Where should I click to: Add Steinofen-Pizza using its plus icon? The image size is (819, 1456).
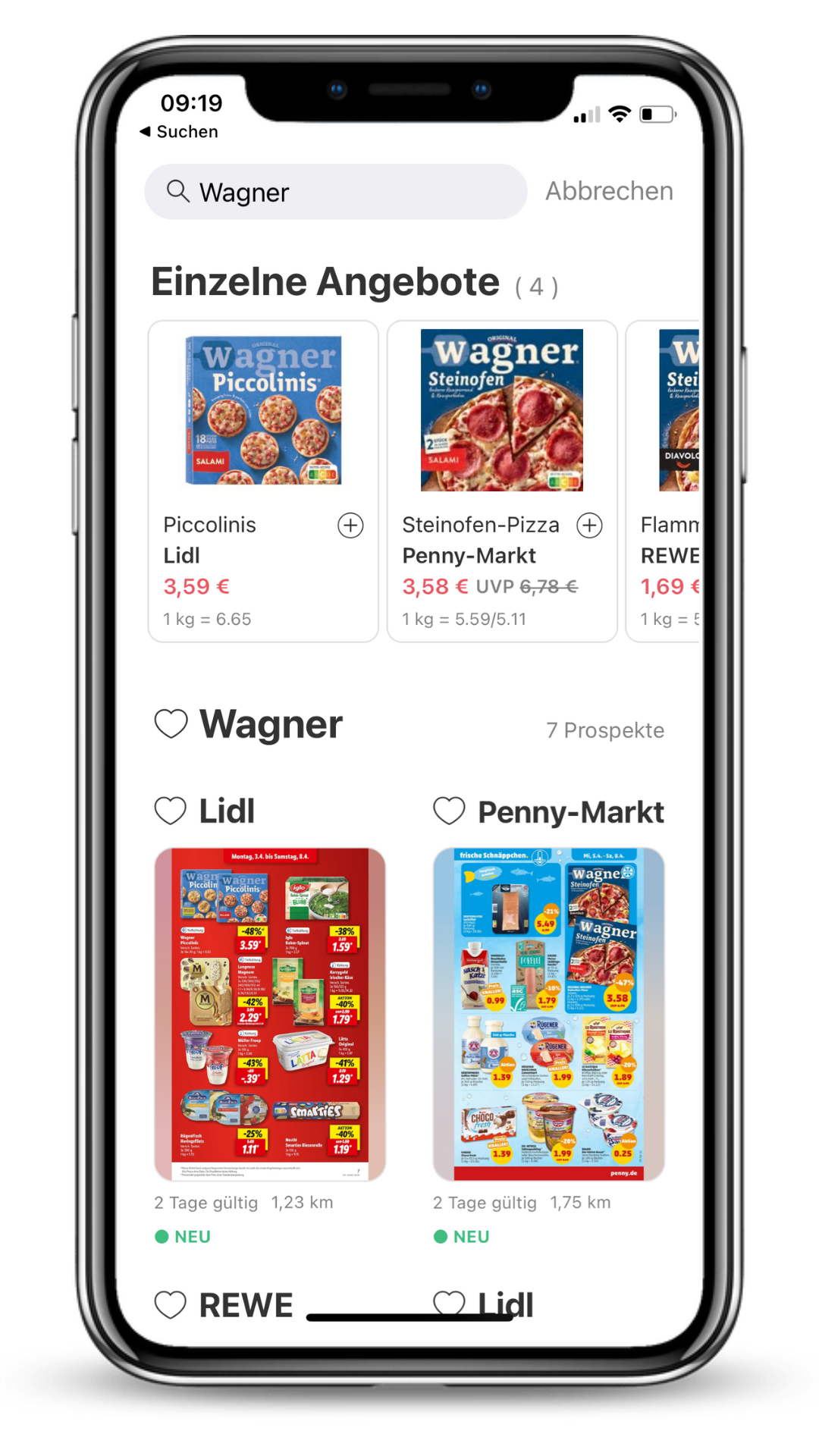pyautogui.click(x=589, y=525)
